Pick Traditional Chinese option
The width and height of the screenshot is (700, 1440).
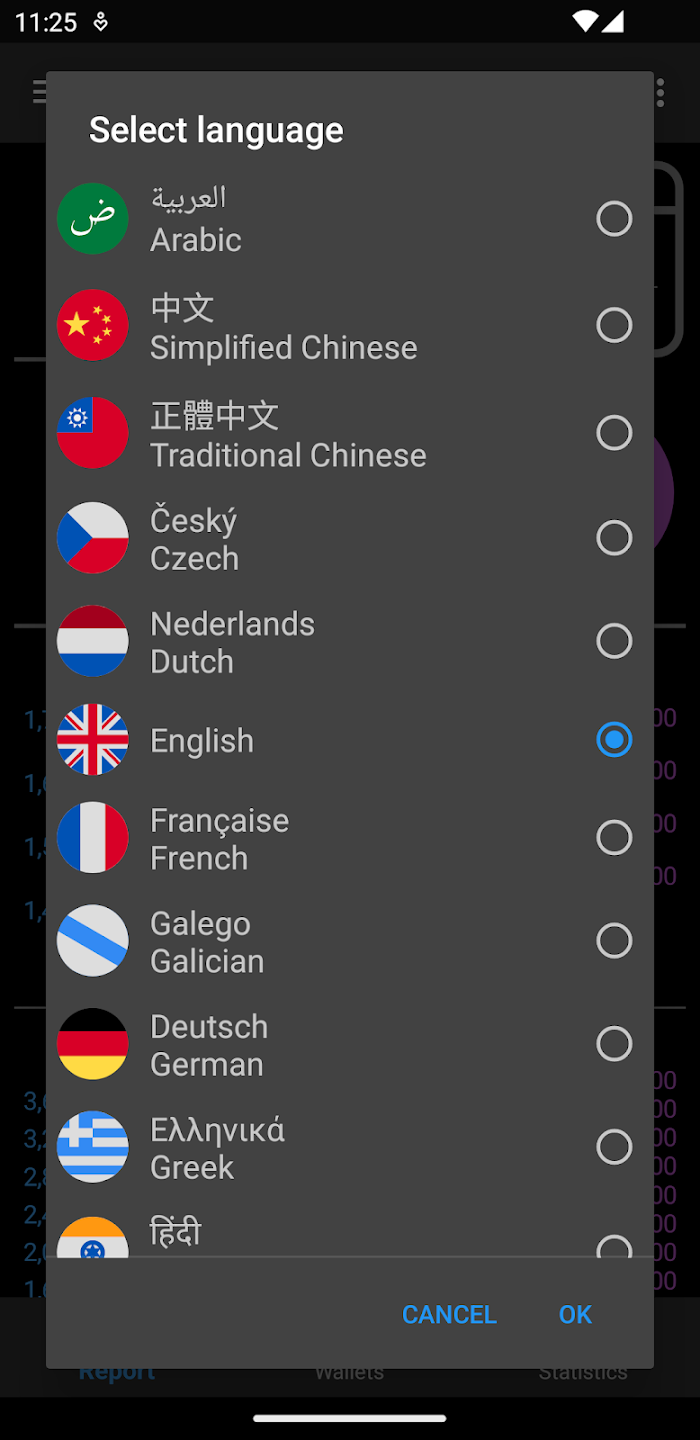[350, 432]
